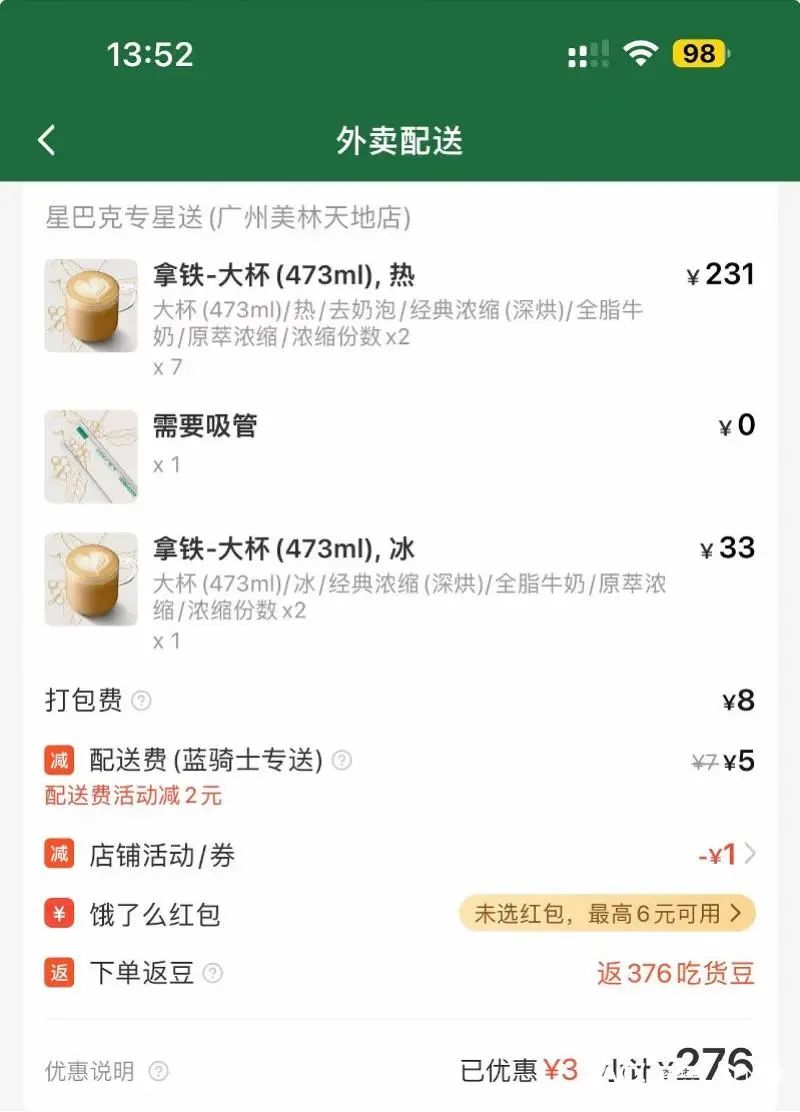The width and height of the screenshot is (800, 1112).
Task: Open the 店铺活动/券 discount row
Action: [400, 855]
